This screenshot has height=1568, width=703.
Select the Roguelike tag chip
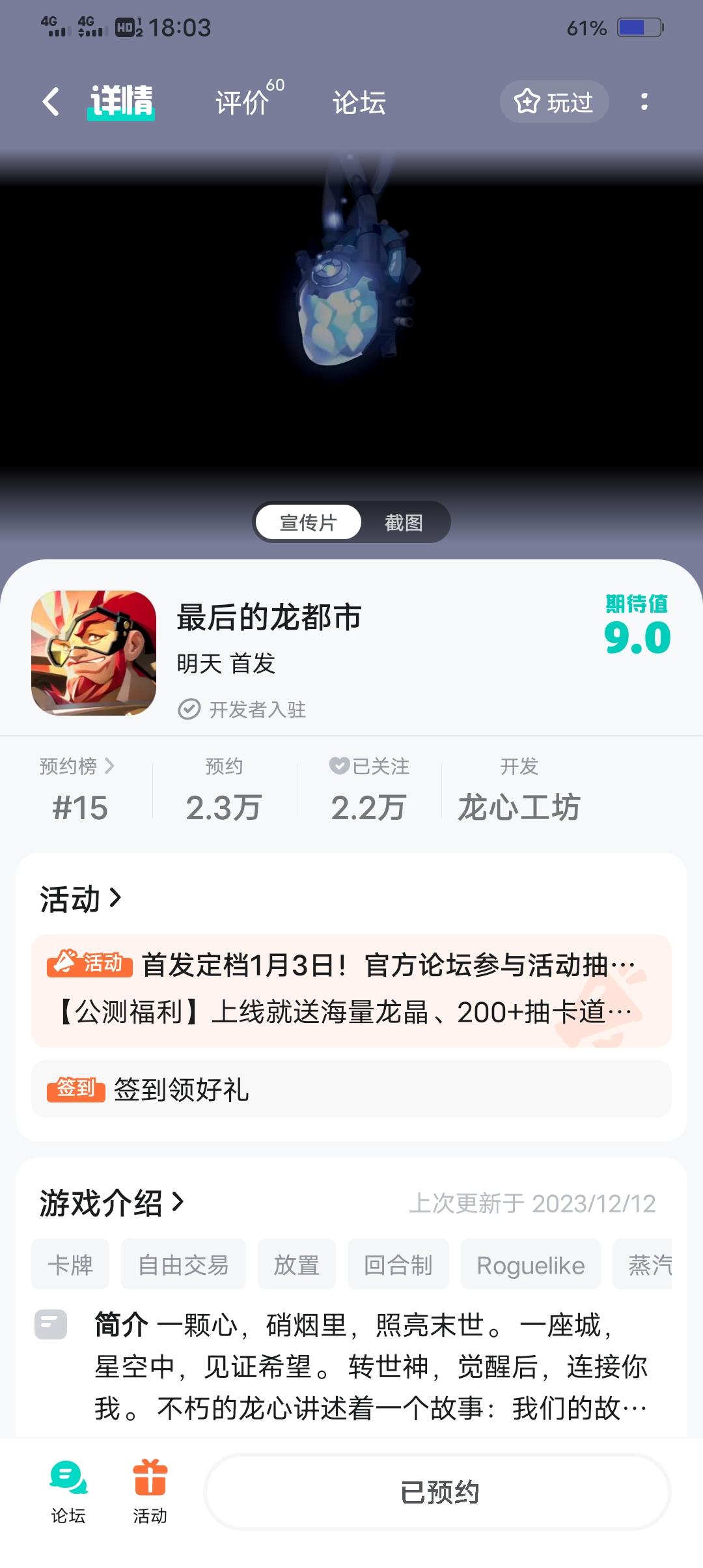click(x=531, y=1265)
